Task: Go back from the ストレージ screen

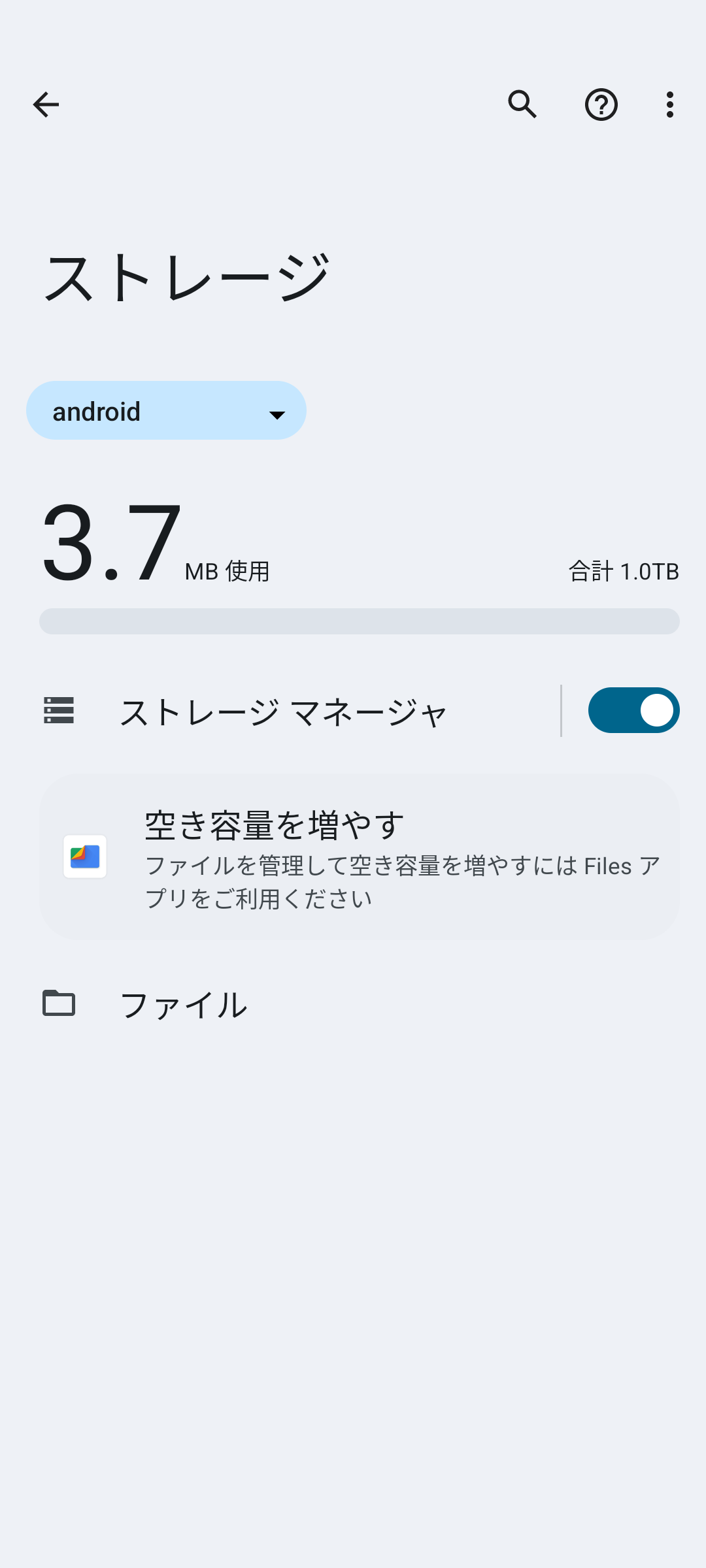Action: coord(46,105)
